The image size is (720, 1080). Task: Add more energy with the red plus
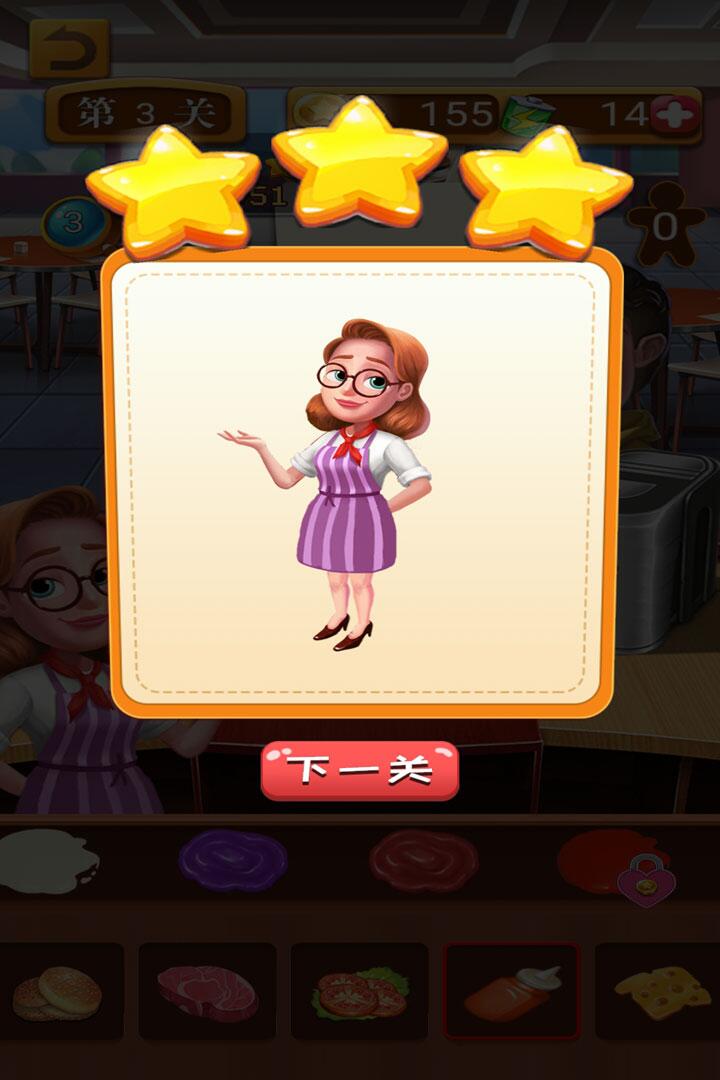[676, 116]
